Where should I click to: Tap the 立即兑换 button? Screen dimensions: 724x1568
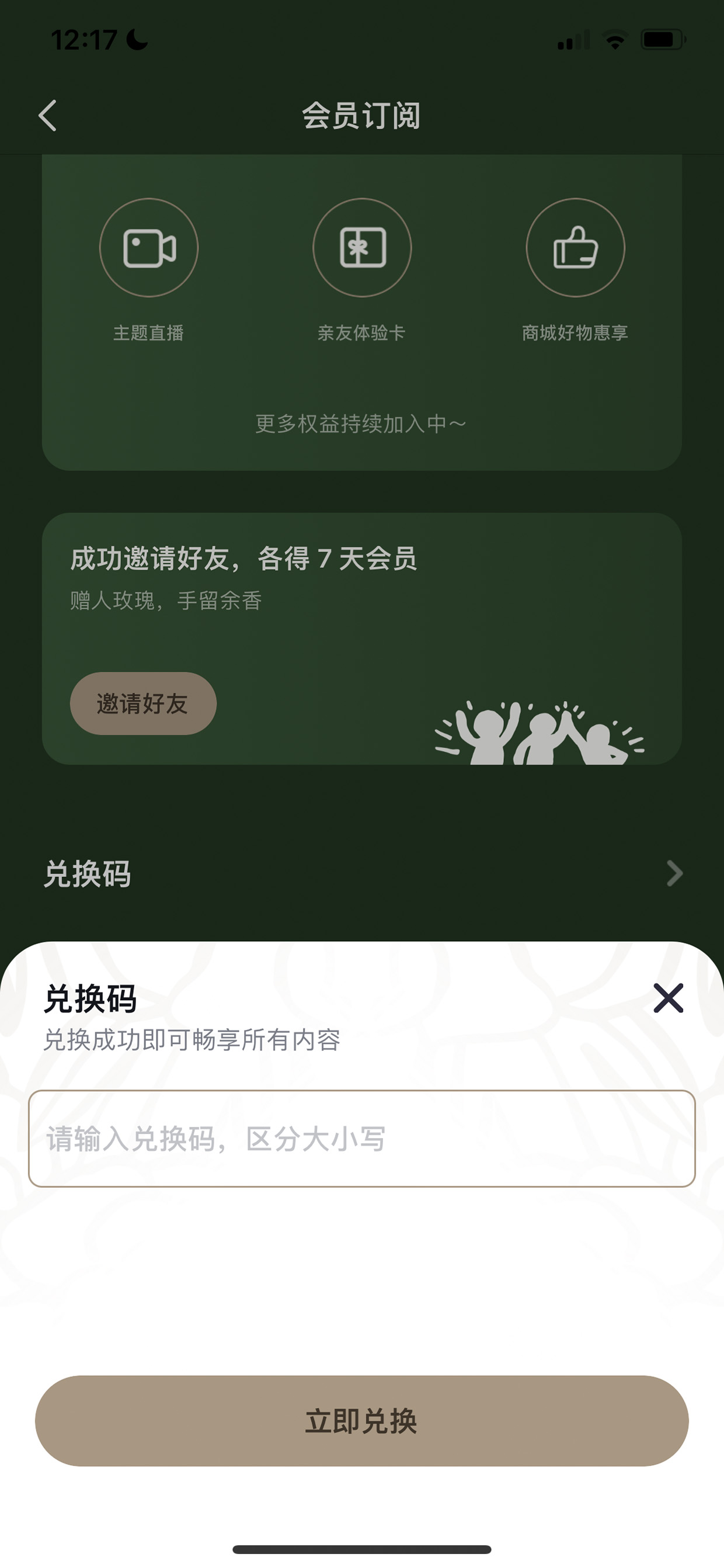pyautogui.click(x=362, y=1421)
